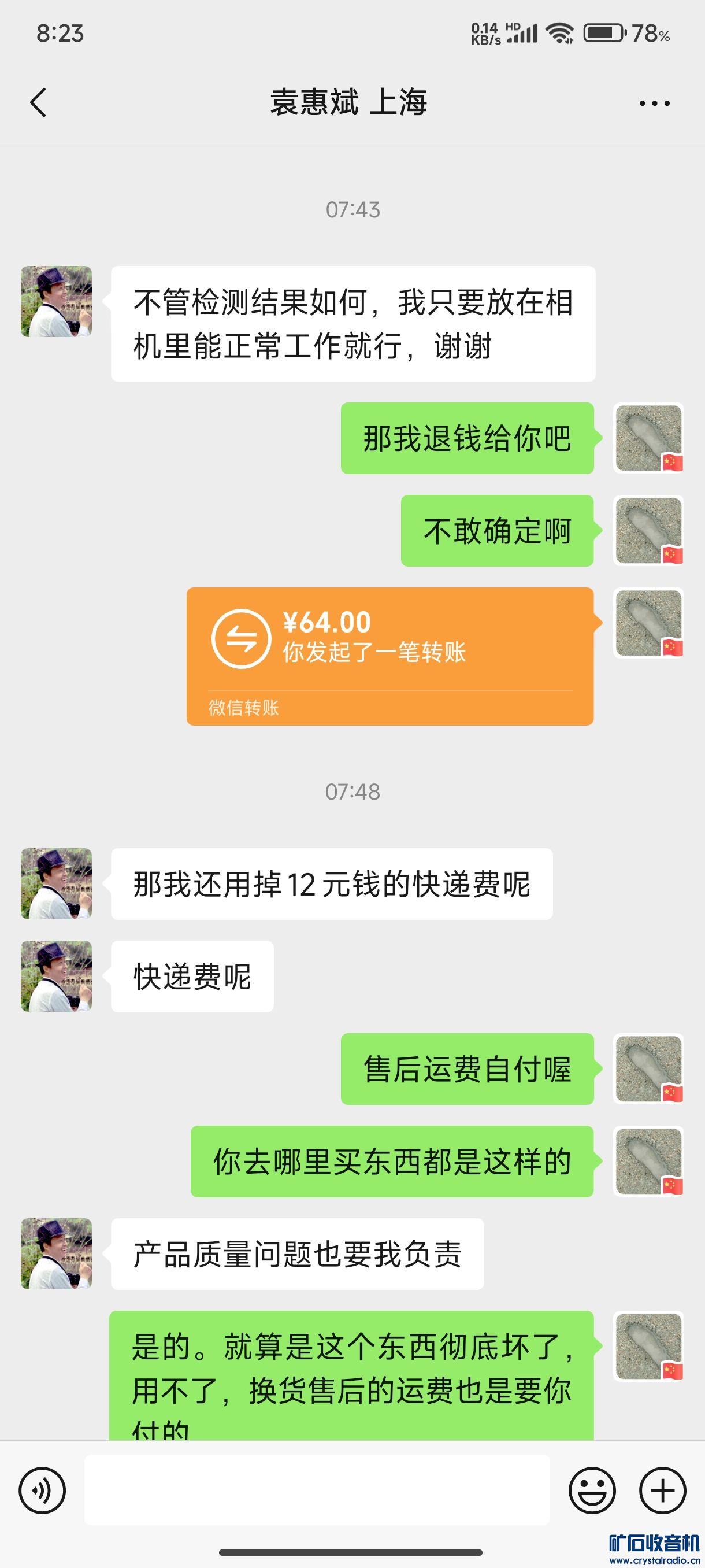Open the plus attachments menu

coord(662,1490)
